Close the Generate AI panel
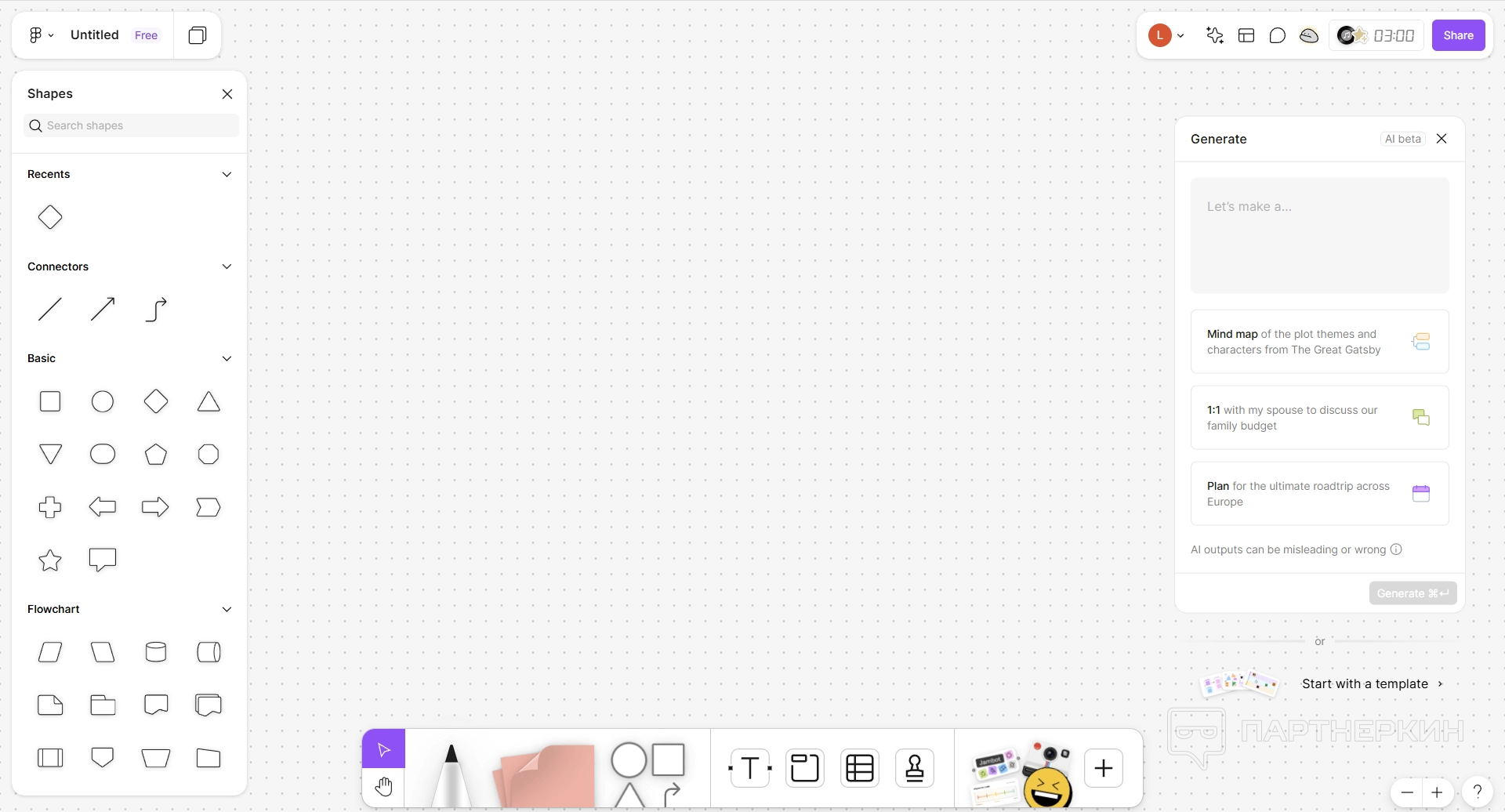The height and width of the screenshot is (812, 1505). 1442,139
